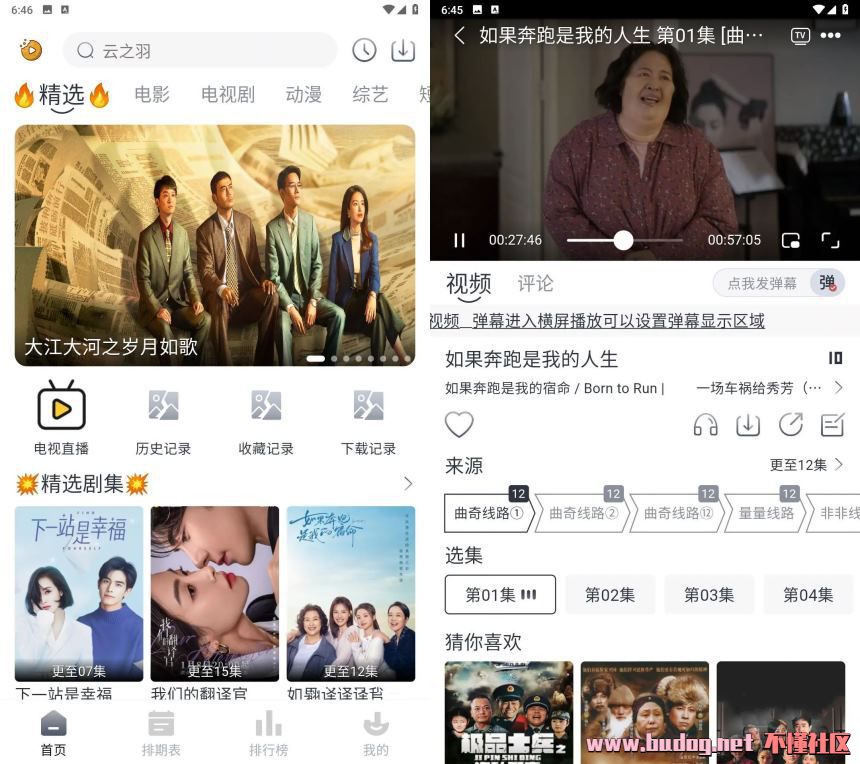
Task: Open the 大江大河之岁月如歌 banner
Action: point(215,245)
